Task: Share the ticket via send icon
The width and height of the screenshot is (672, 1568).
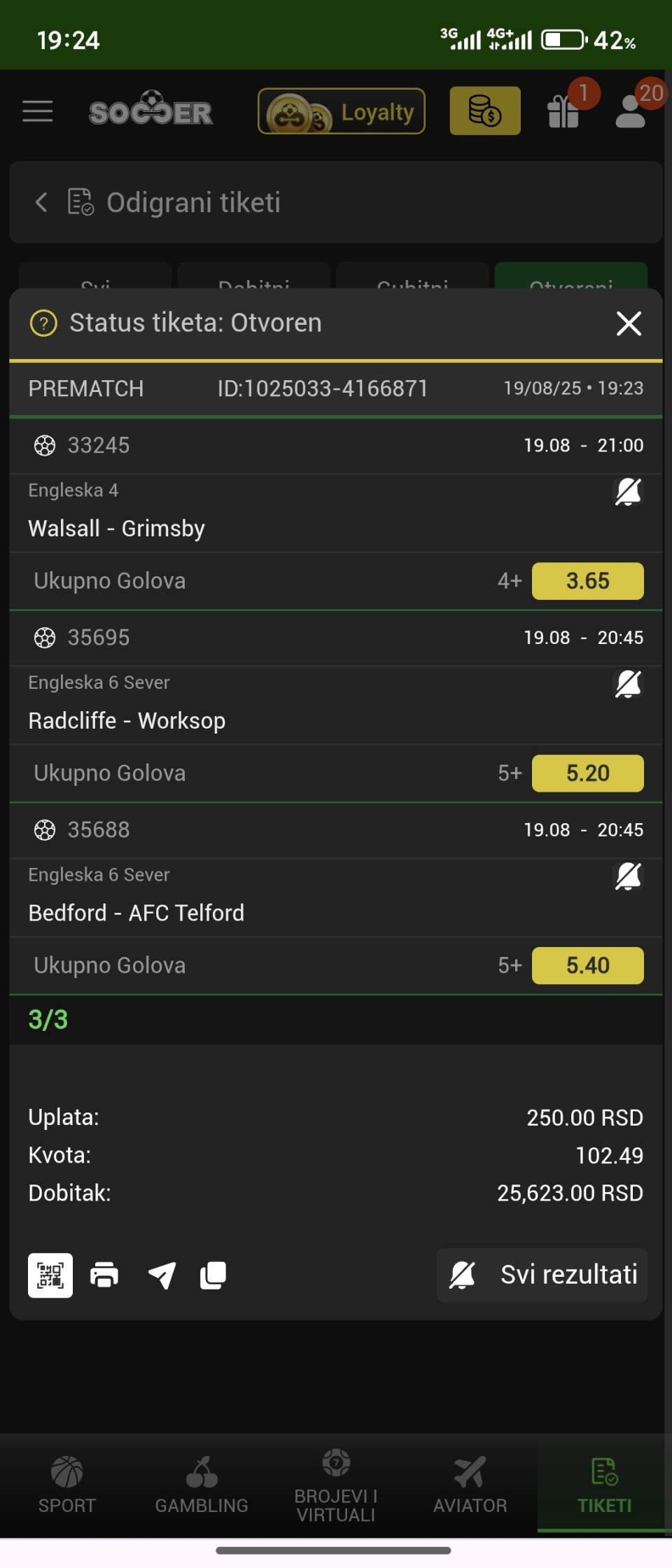Action: coord(162,1275)
